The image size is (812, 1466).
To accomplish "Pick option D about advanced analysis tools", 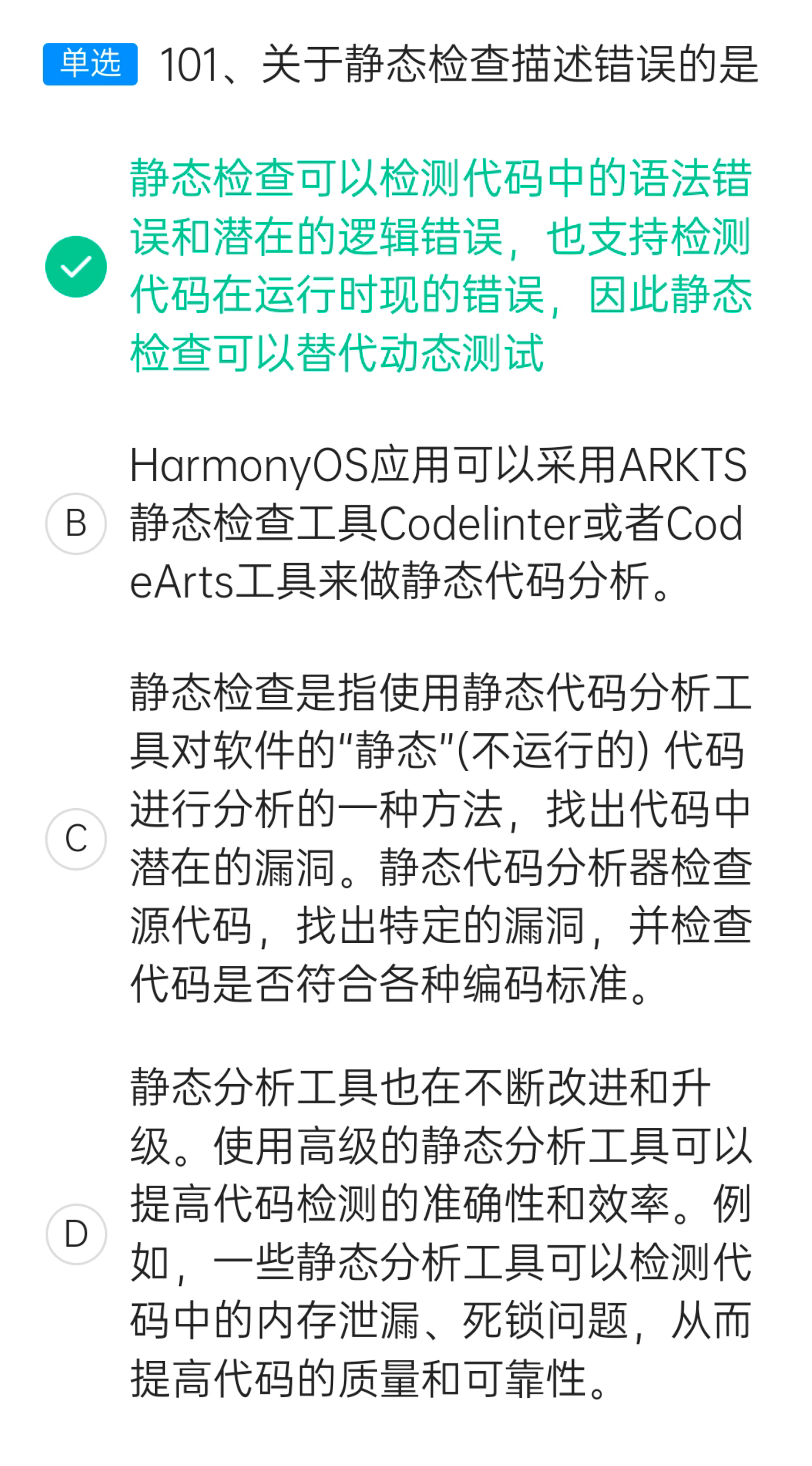I will 76,1234.
